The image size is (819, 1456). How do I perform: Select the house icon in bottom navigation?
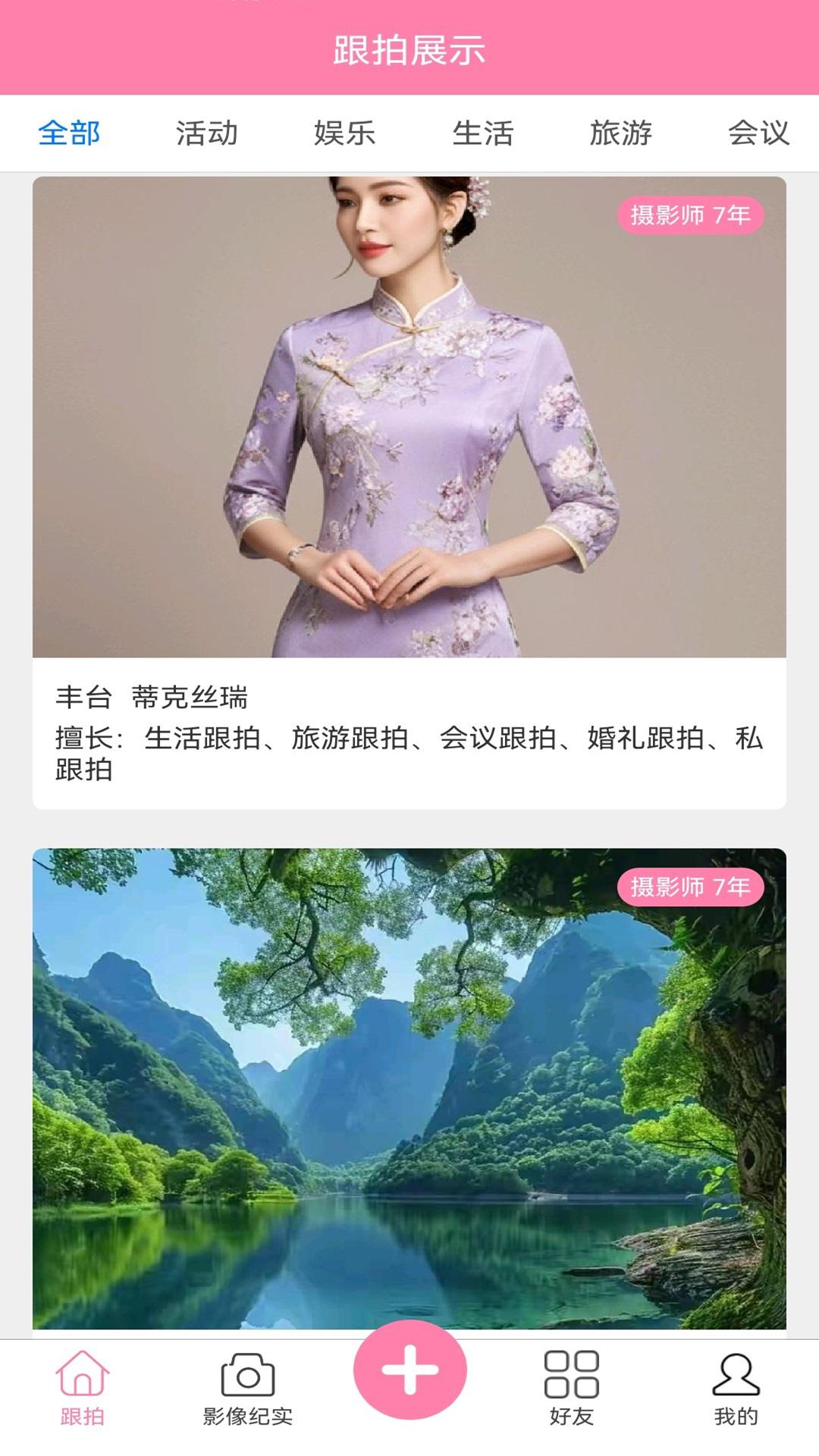(85, 1374)
